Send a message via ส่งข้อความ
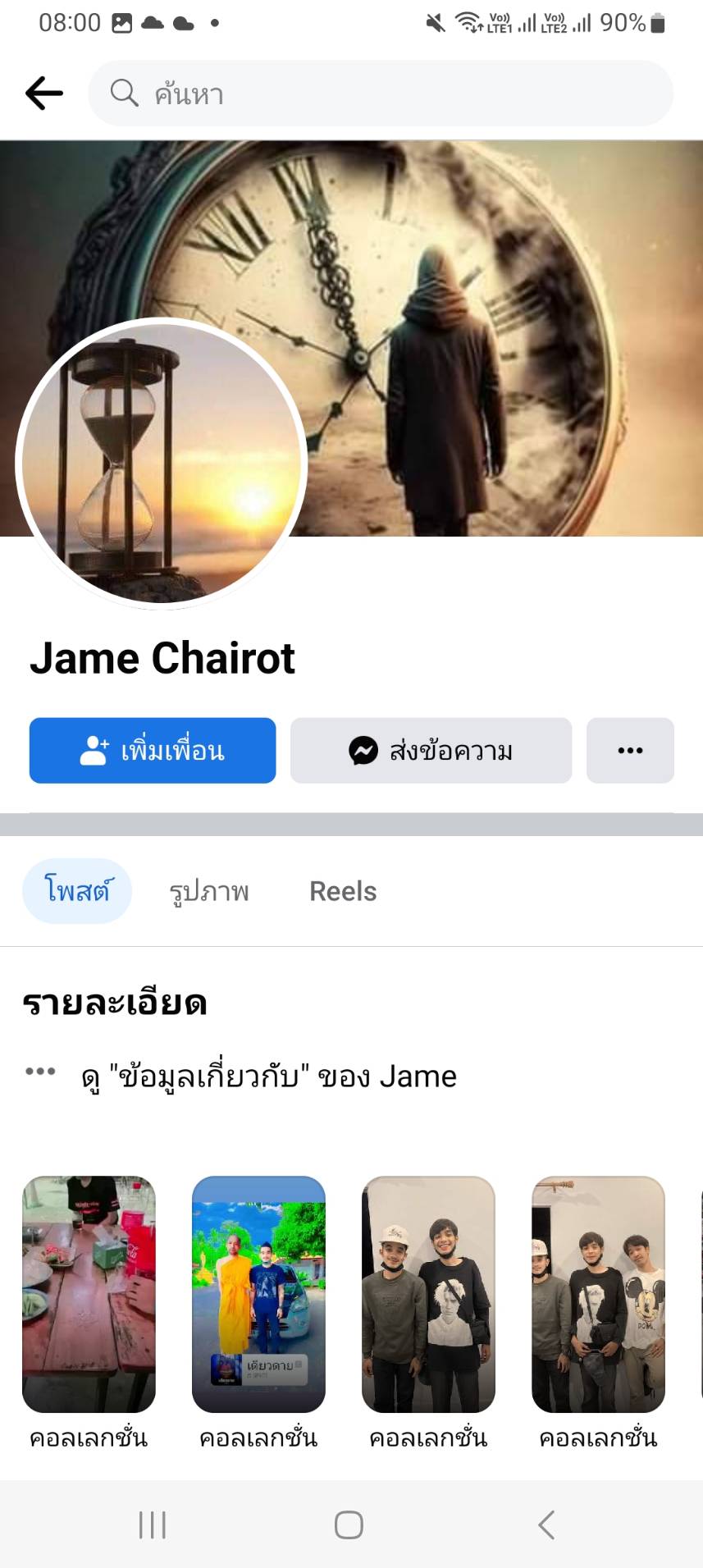703x1568 pixels. pyautogui.click(x=431, y=751)
